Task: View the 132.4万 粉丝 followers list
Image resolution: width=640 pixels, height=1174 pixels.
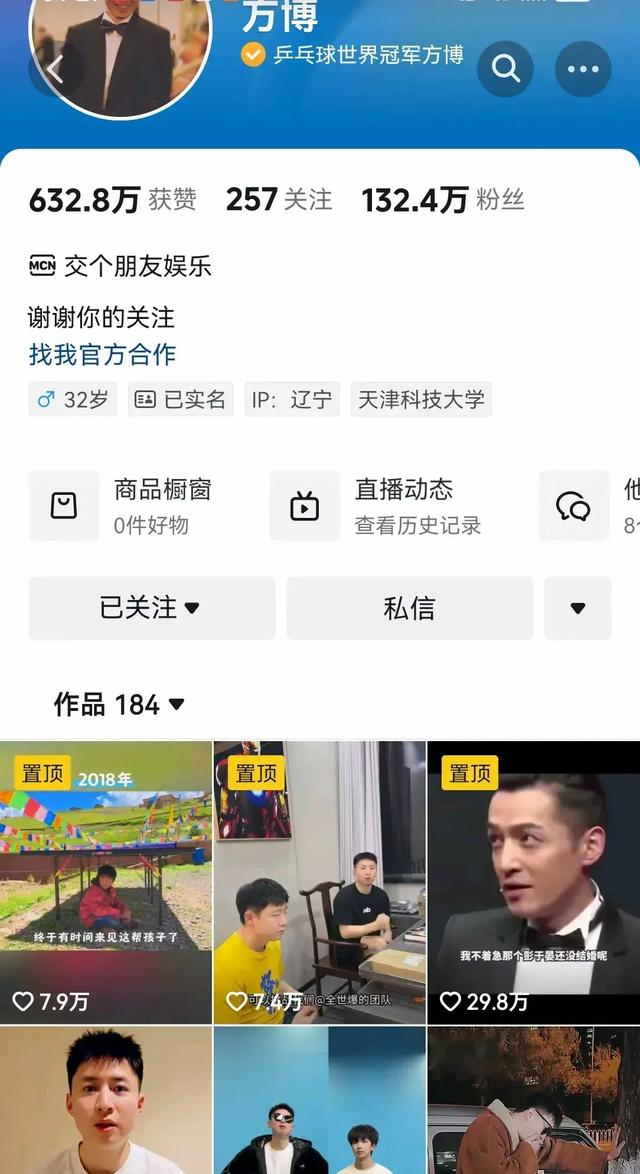Action: [443, 200]
